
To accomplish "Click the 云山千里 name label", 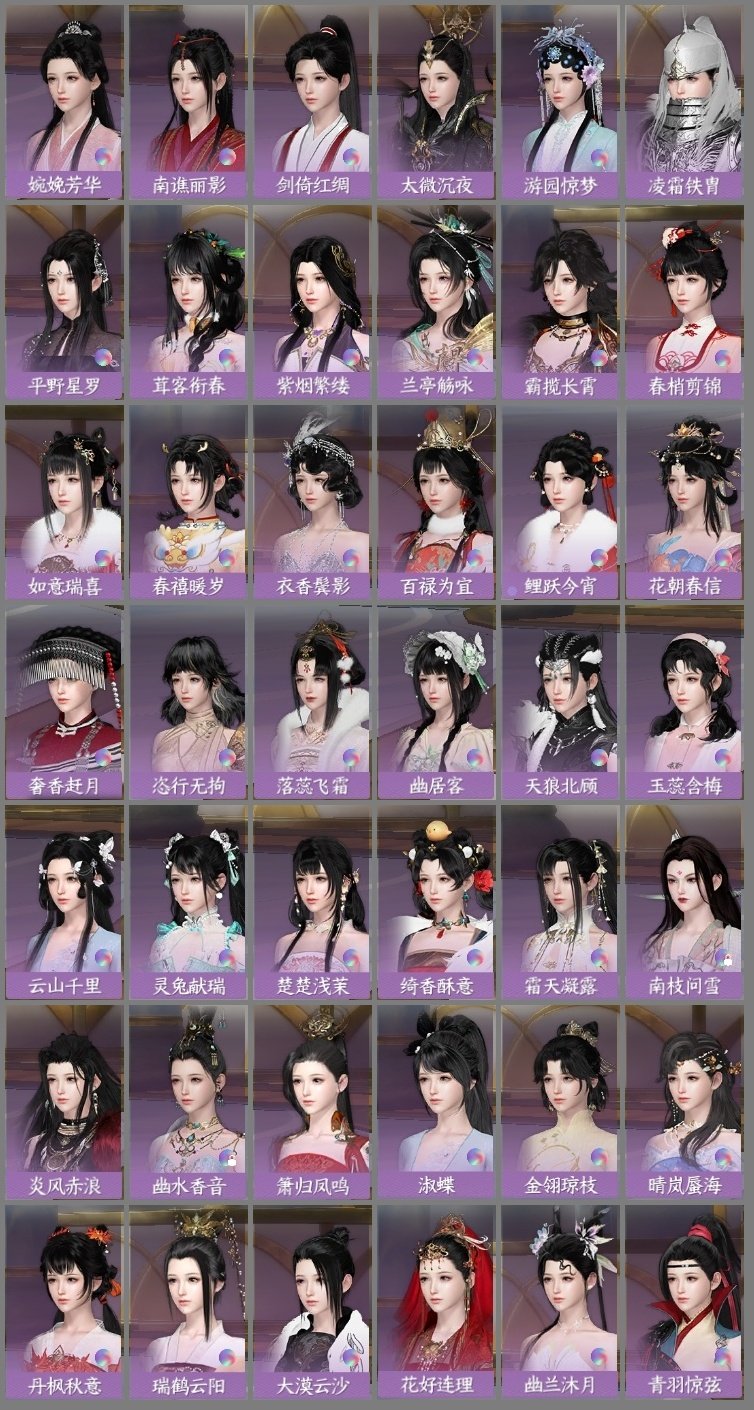I will [x=62, y=985].
